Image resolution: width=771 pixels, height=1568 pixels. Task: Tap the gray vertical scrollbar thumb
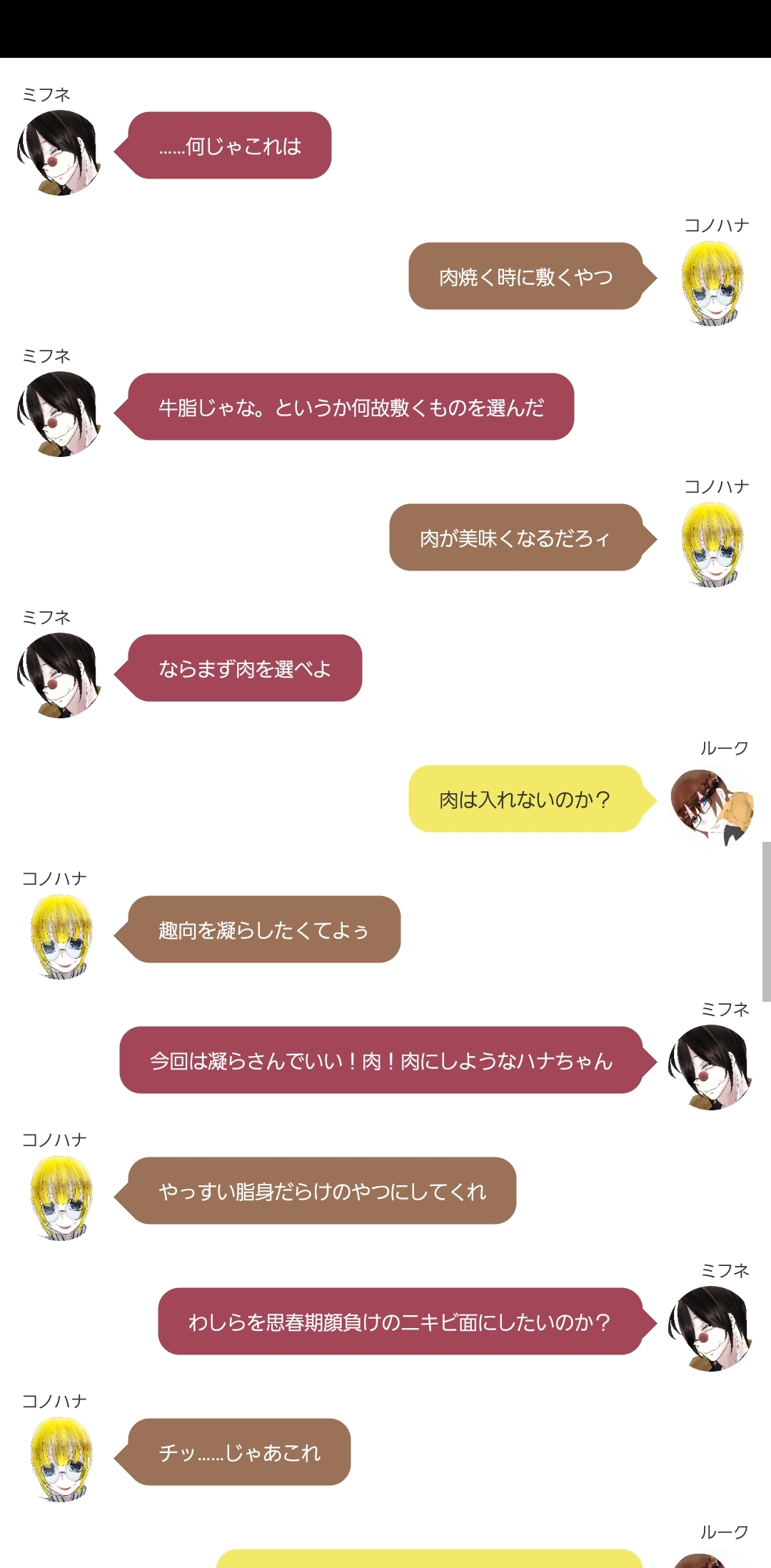pyautogui.click(x=766, y=921)
